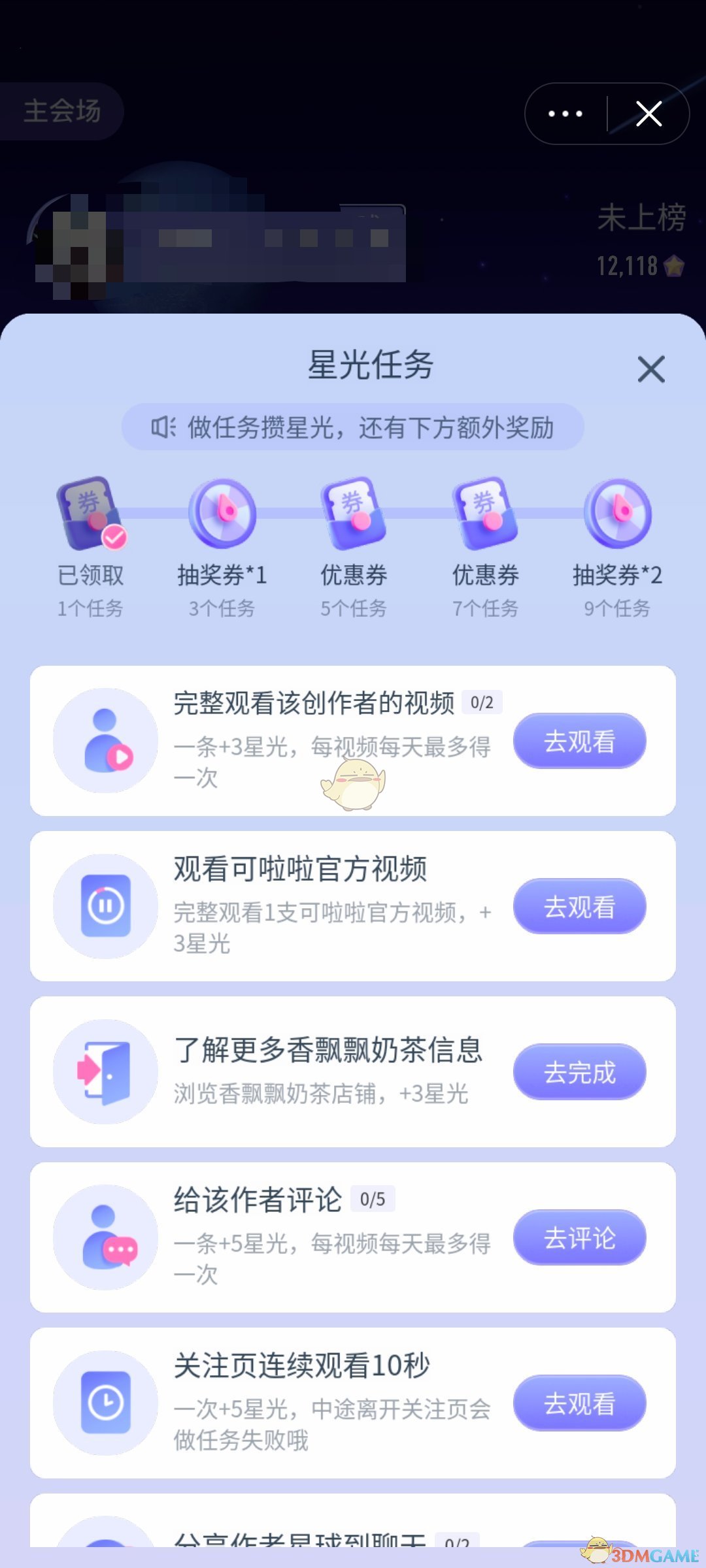Go to 主会场
The width and height of the screenshot is (706, 1568).
pos(62,111)
